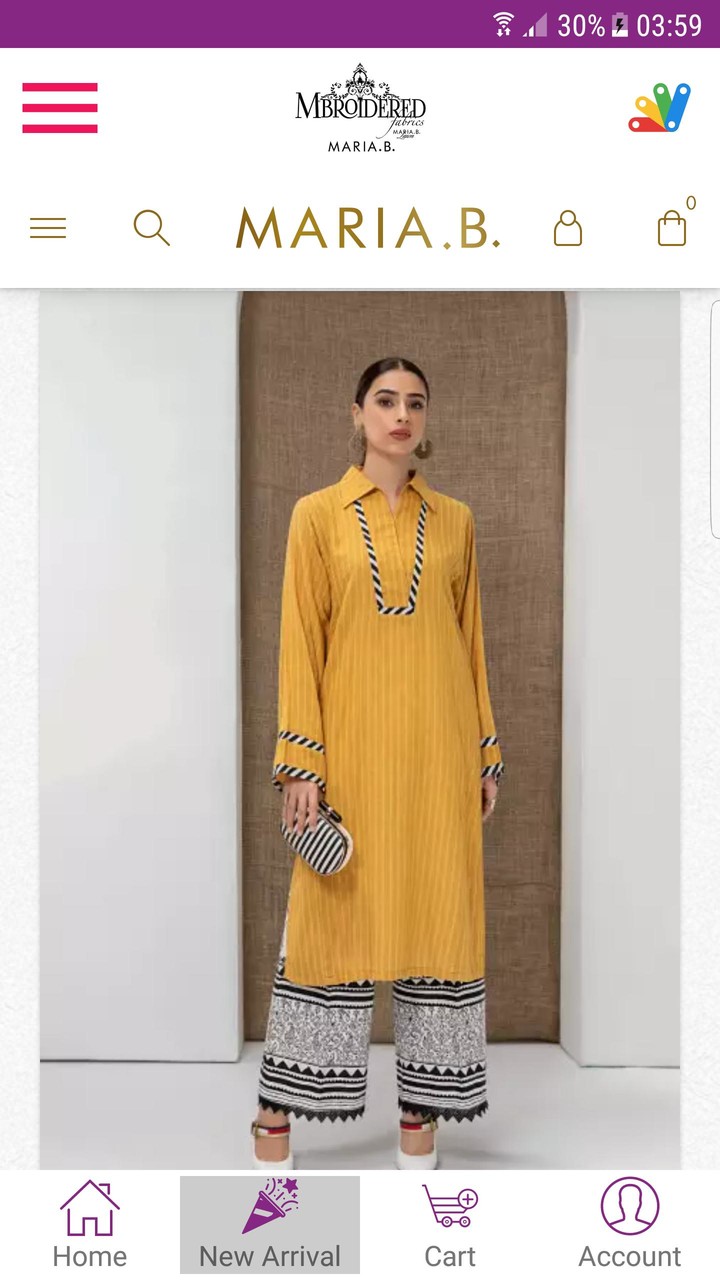Select the New Arrival tab
This screenshot has height=1280, width=720.
click(270, 1224)
